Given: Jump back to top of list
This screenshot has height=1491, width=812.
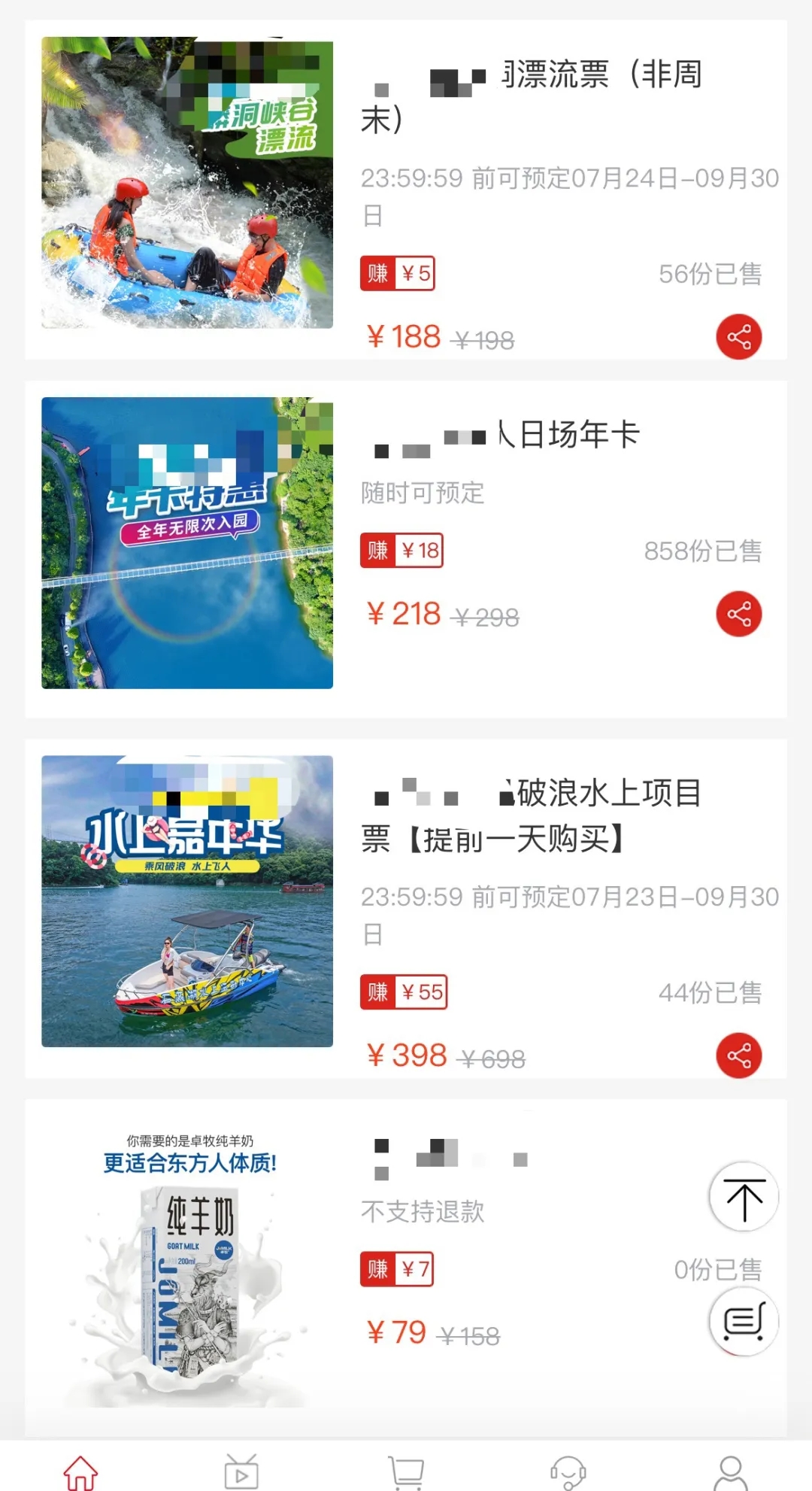Looking at the screenshot, I should (744, 1197).
